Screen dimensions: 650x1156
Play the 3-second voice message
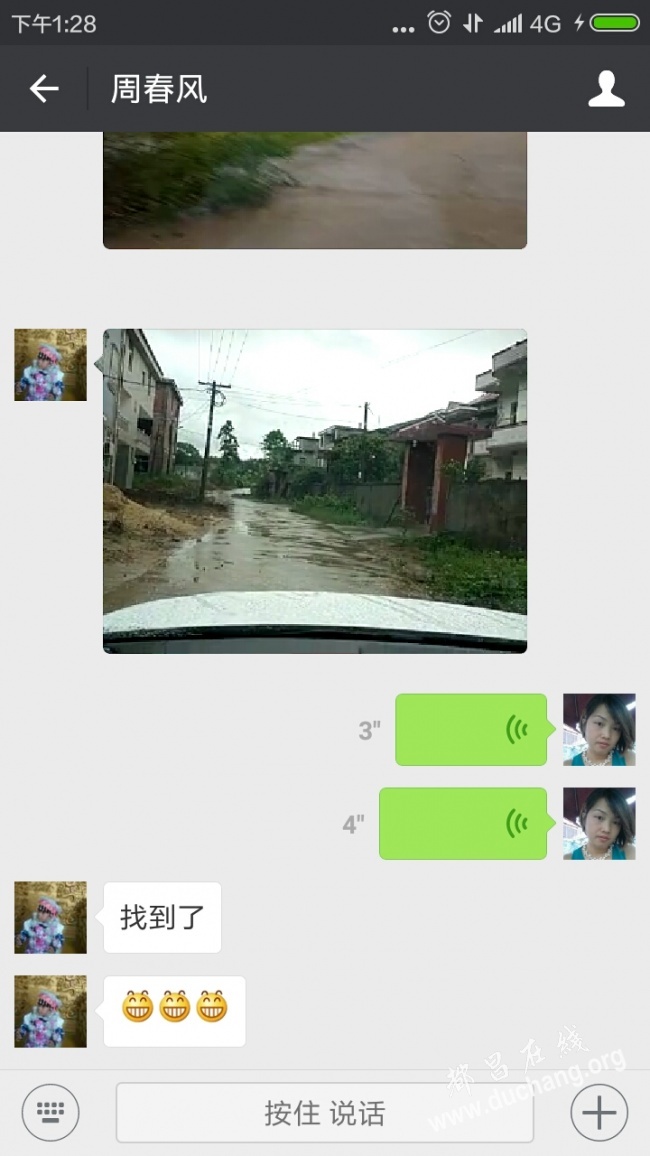click(x=471, y=730)
